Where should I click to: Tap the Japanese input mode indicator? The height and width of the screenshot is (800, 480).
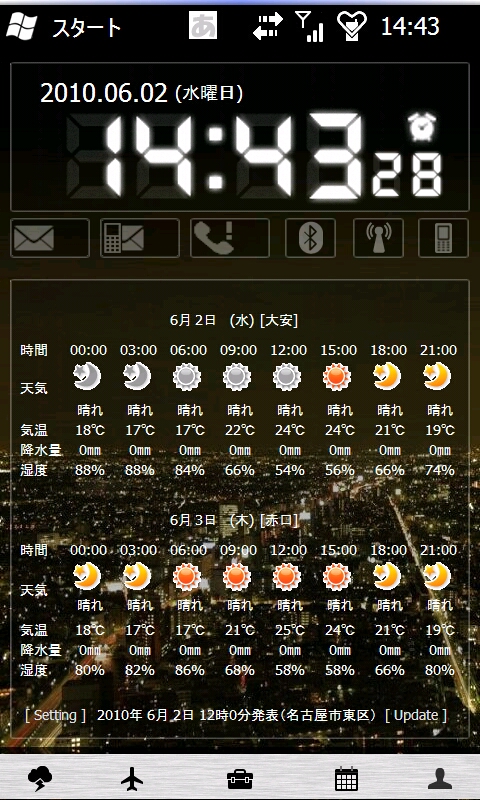click(x=203, y=26)
